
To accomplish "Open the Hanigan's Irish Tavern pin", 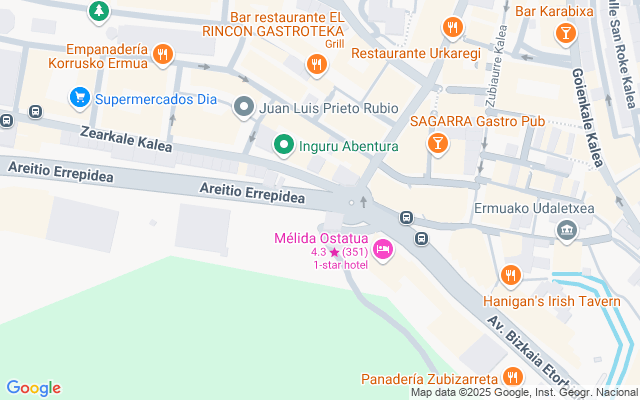I will pos(511,274).
